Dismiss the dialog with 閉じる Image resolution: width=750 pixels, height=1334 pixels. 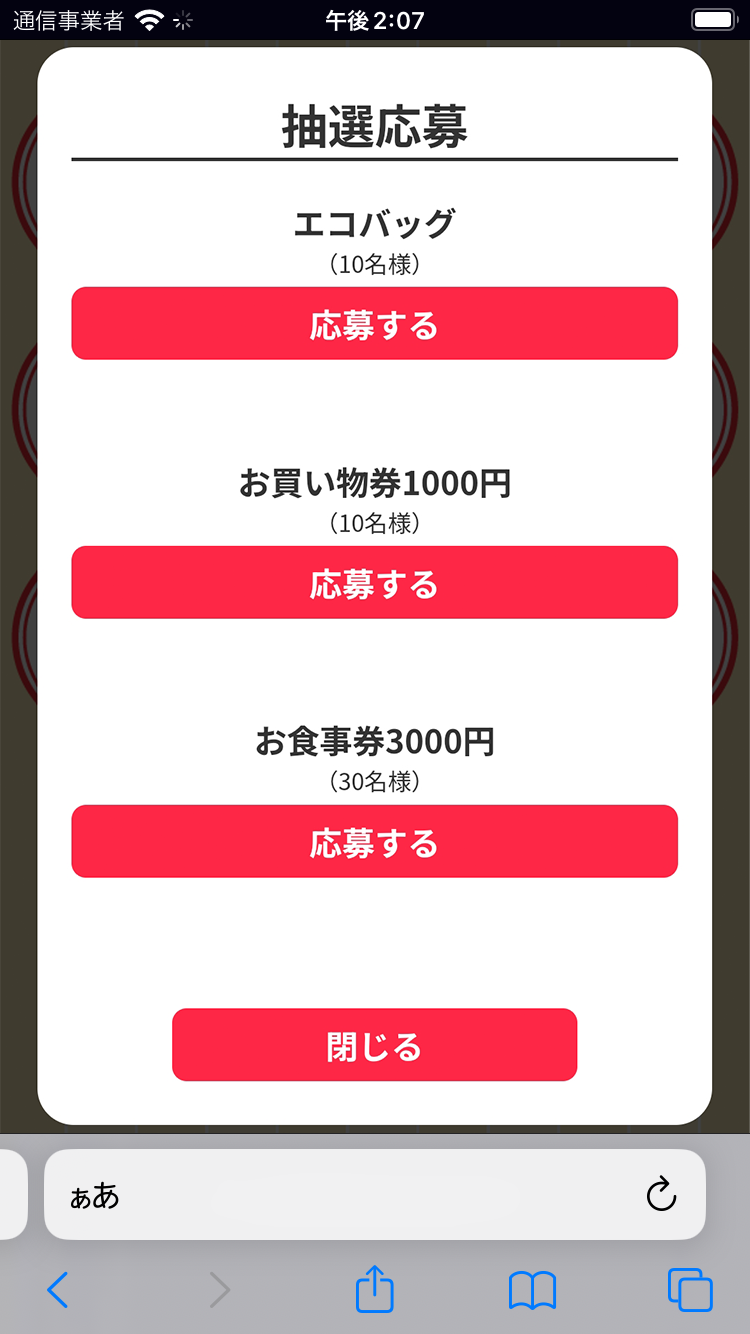375,1045
